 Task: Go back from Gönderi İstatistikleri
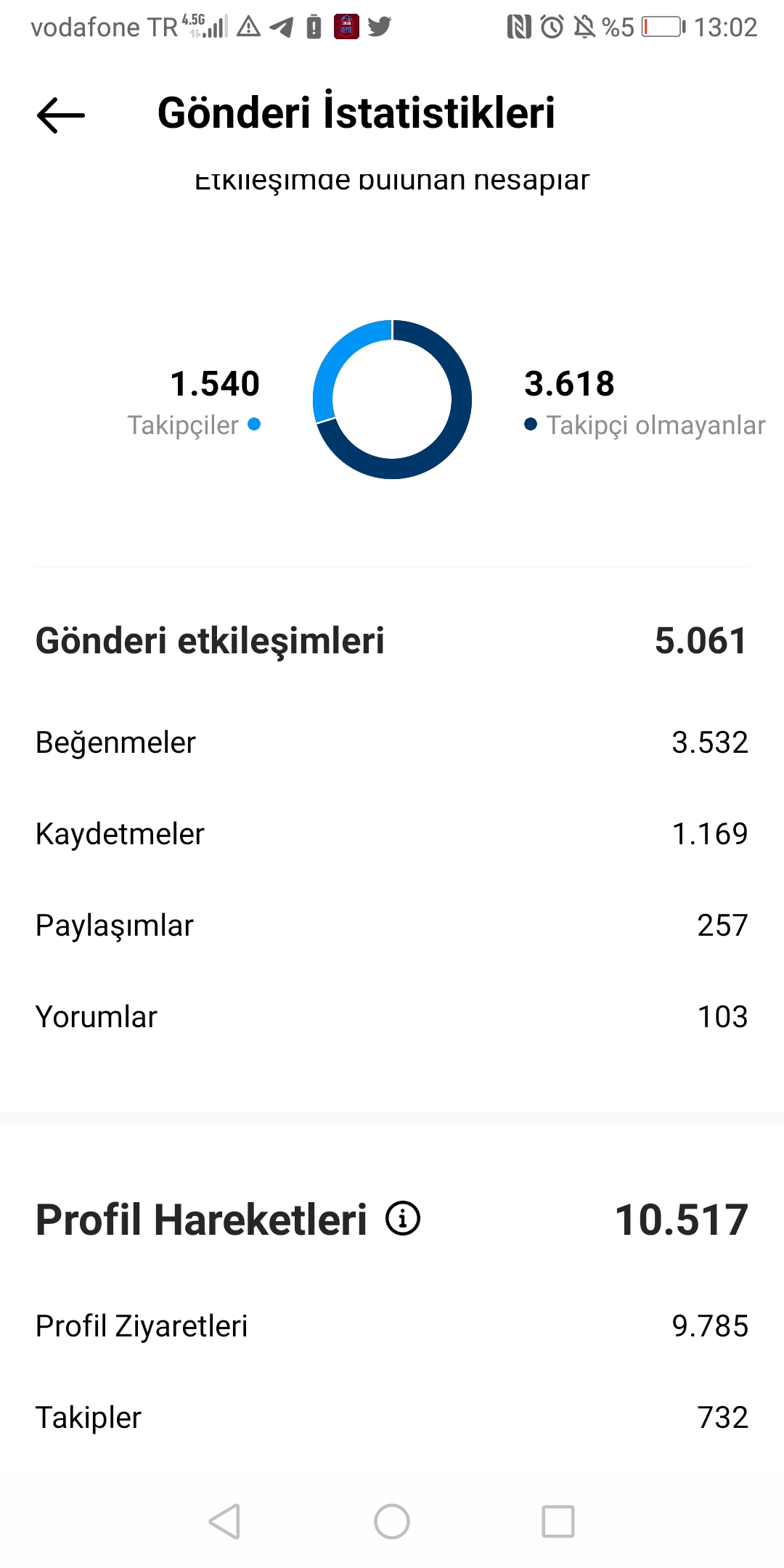tap(61, 115)
